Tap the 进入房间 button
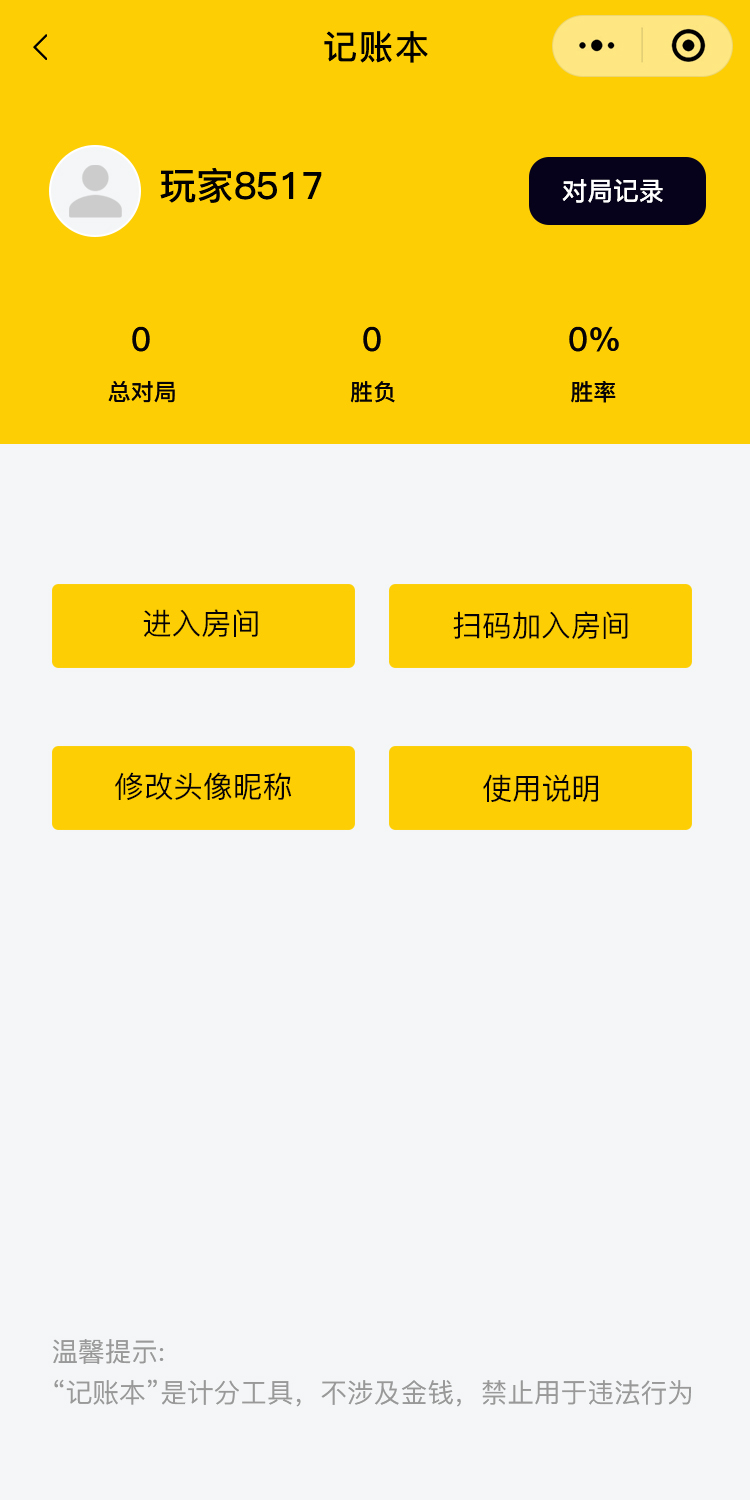The width and height of the screenshot is (750, 1500). pos(203,625)
